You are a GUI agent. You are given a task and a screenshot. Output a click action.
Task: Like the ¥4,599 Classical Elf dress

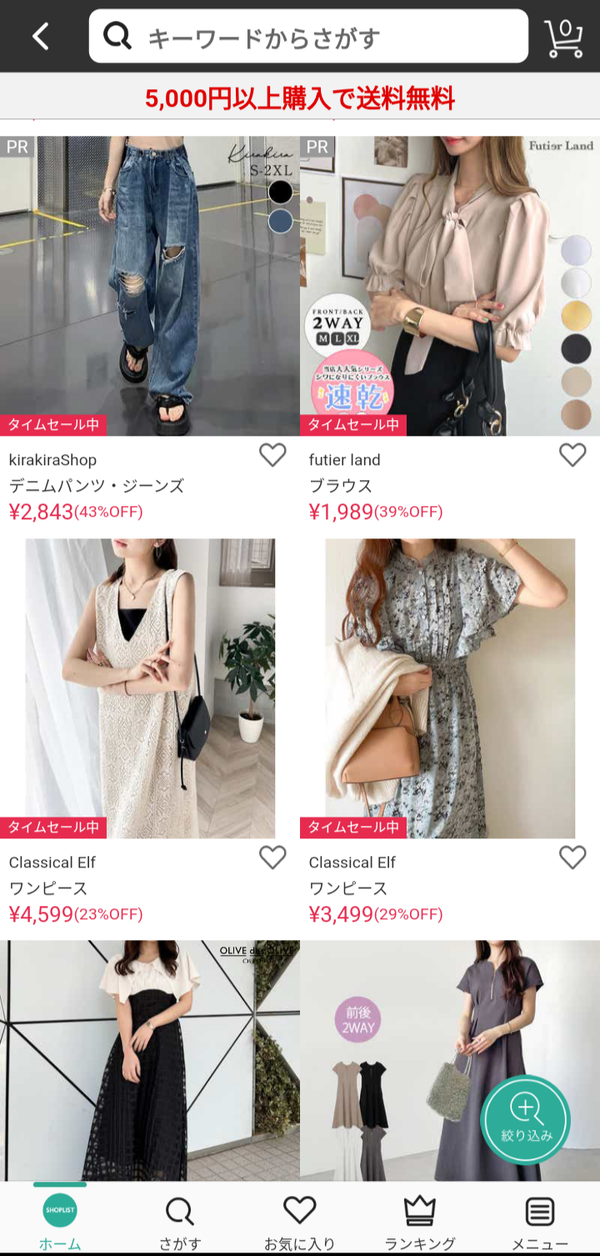[272, 857]
